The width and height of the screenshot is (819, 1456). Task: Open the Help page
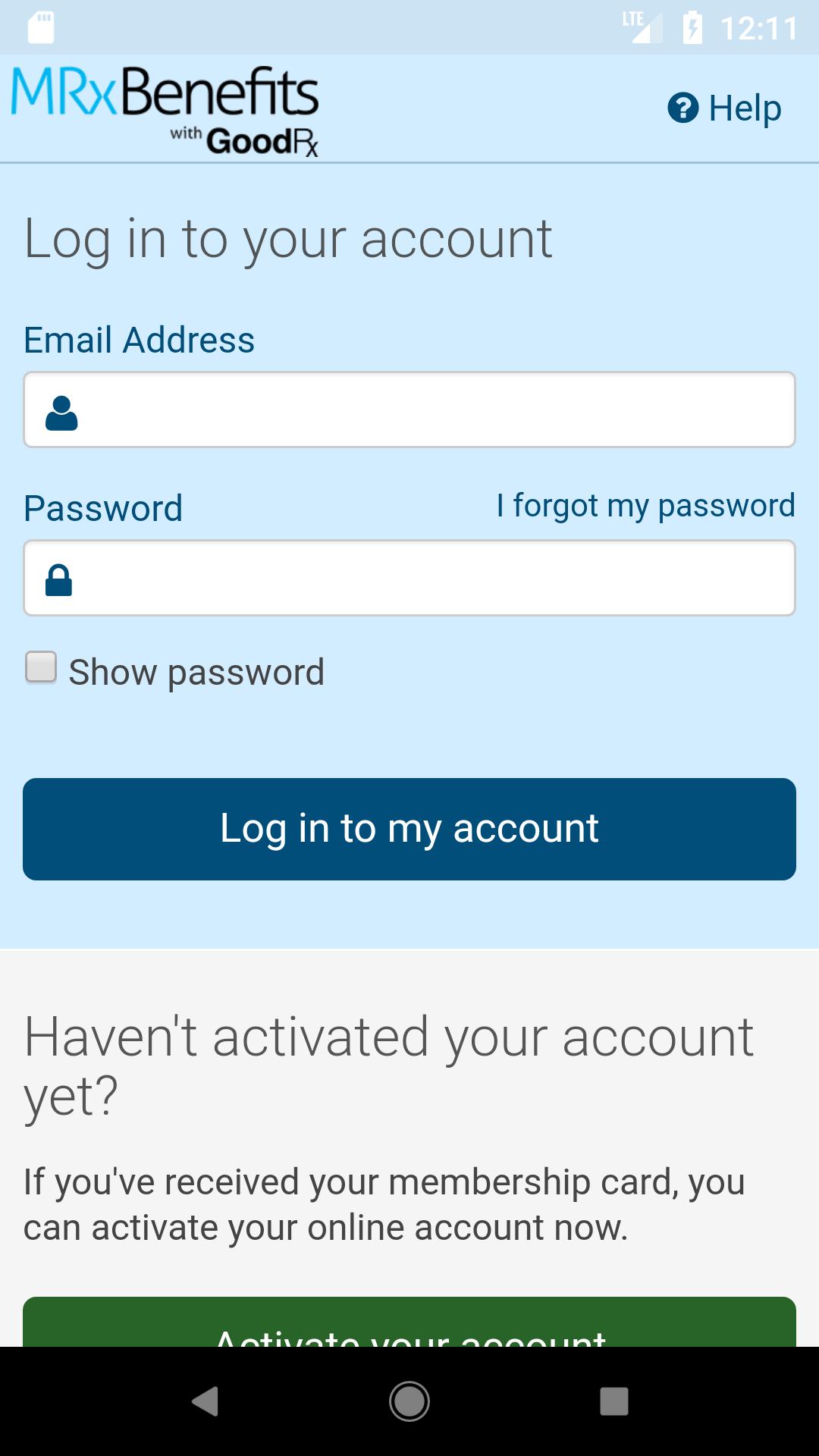[x=724, y=108]
